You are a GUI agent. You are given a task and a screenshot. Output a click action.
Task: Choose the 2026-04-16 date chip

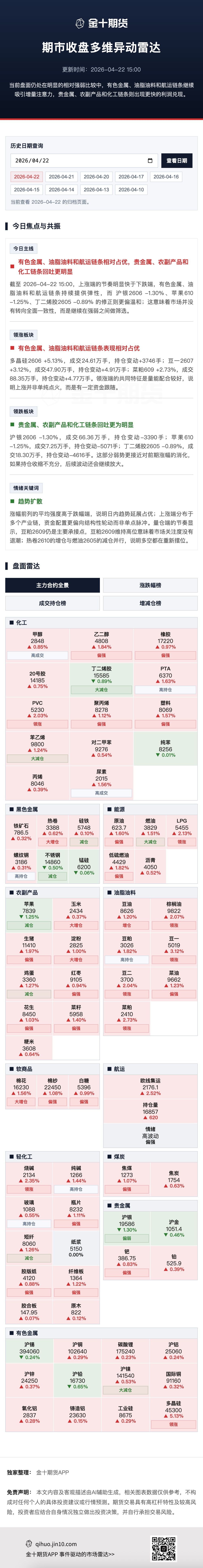(166, 177)
